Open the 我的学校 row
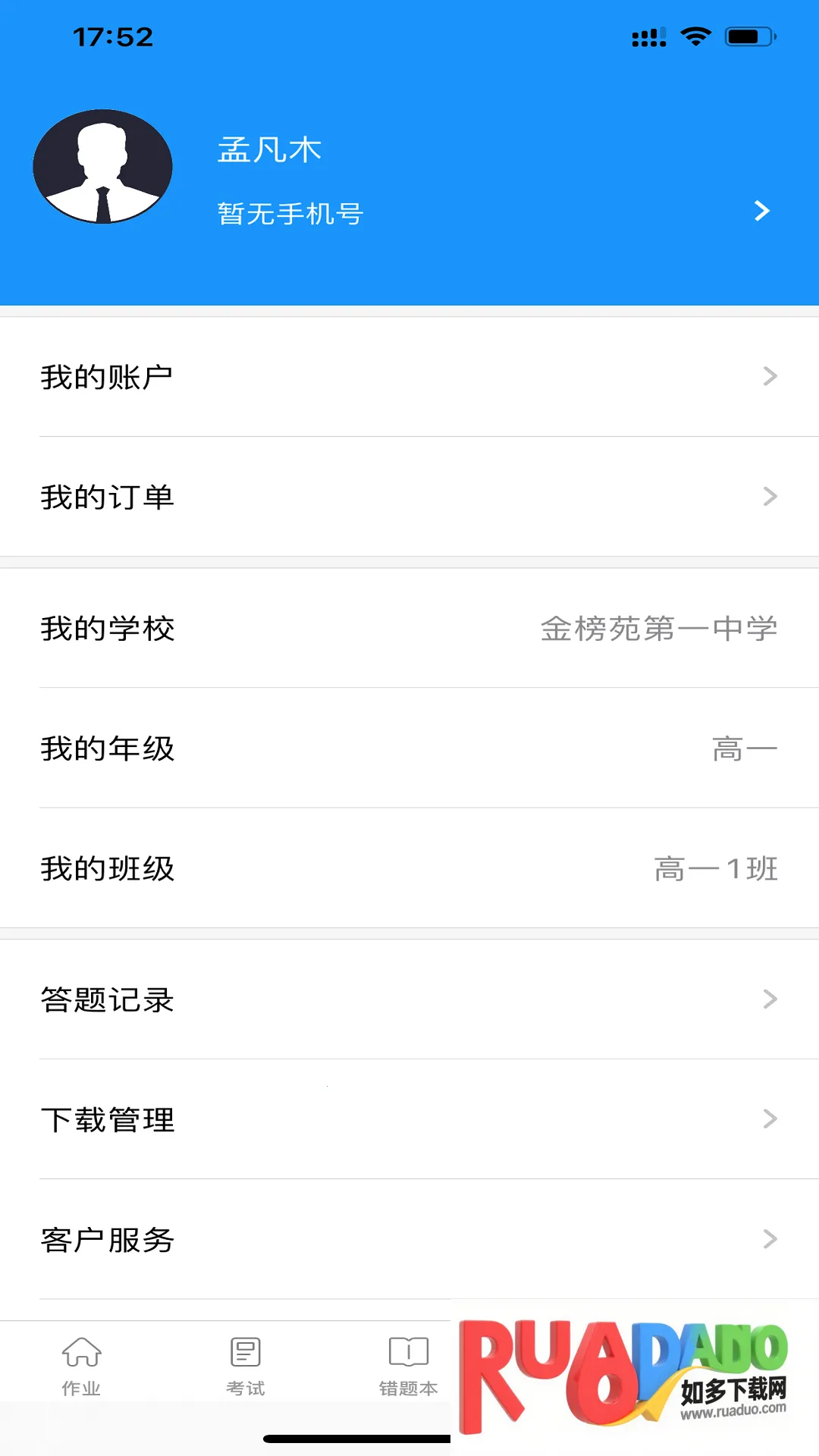This screenshot has height=1456, width=819. pyautogui.click(x=409, y=629)
